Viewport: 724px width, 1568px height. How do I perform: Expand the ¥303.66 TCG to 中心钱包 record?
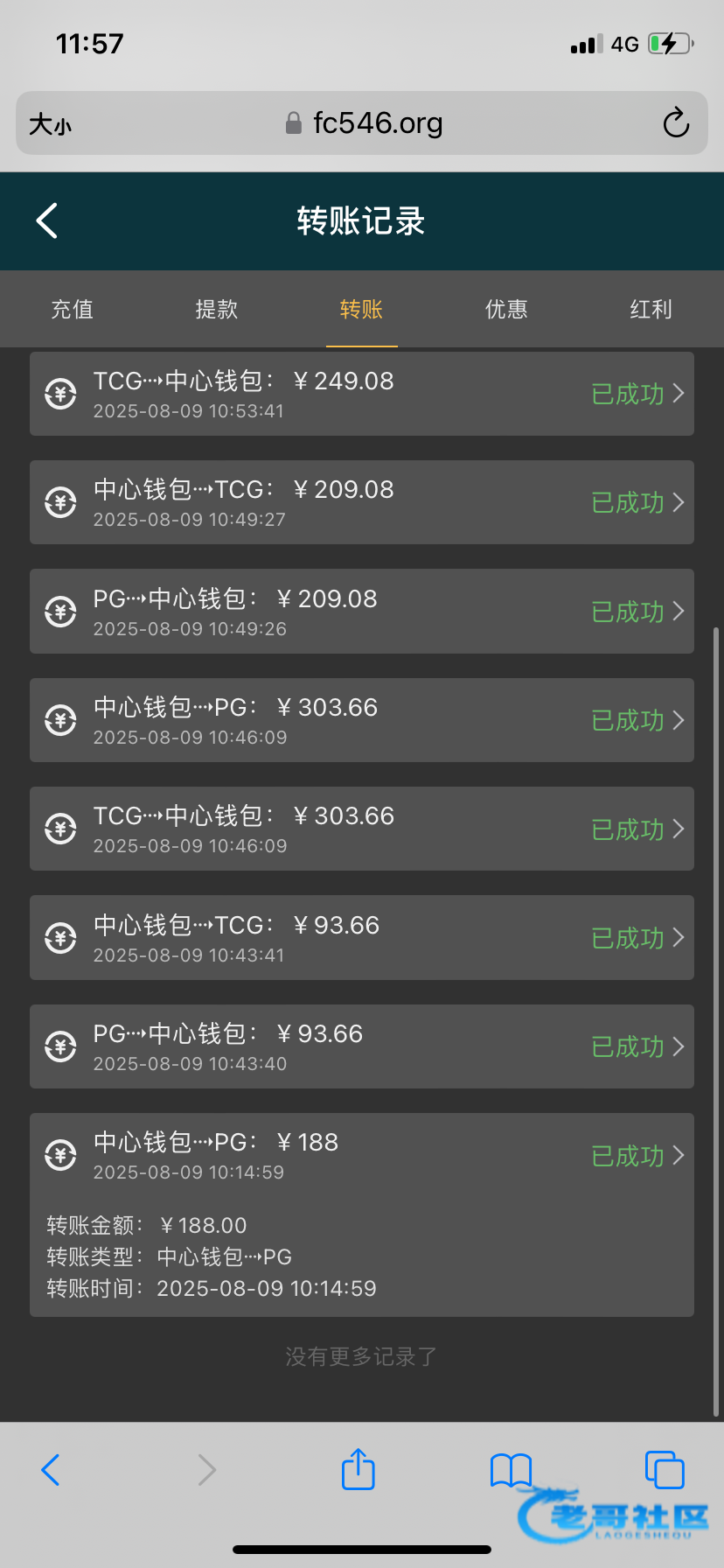362,829
